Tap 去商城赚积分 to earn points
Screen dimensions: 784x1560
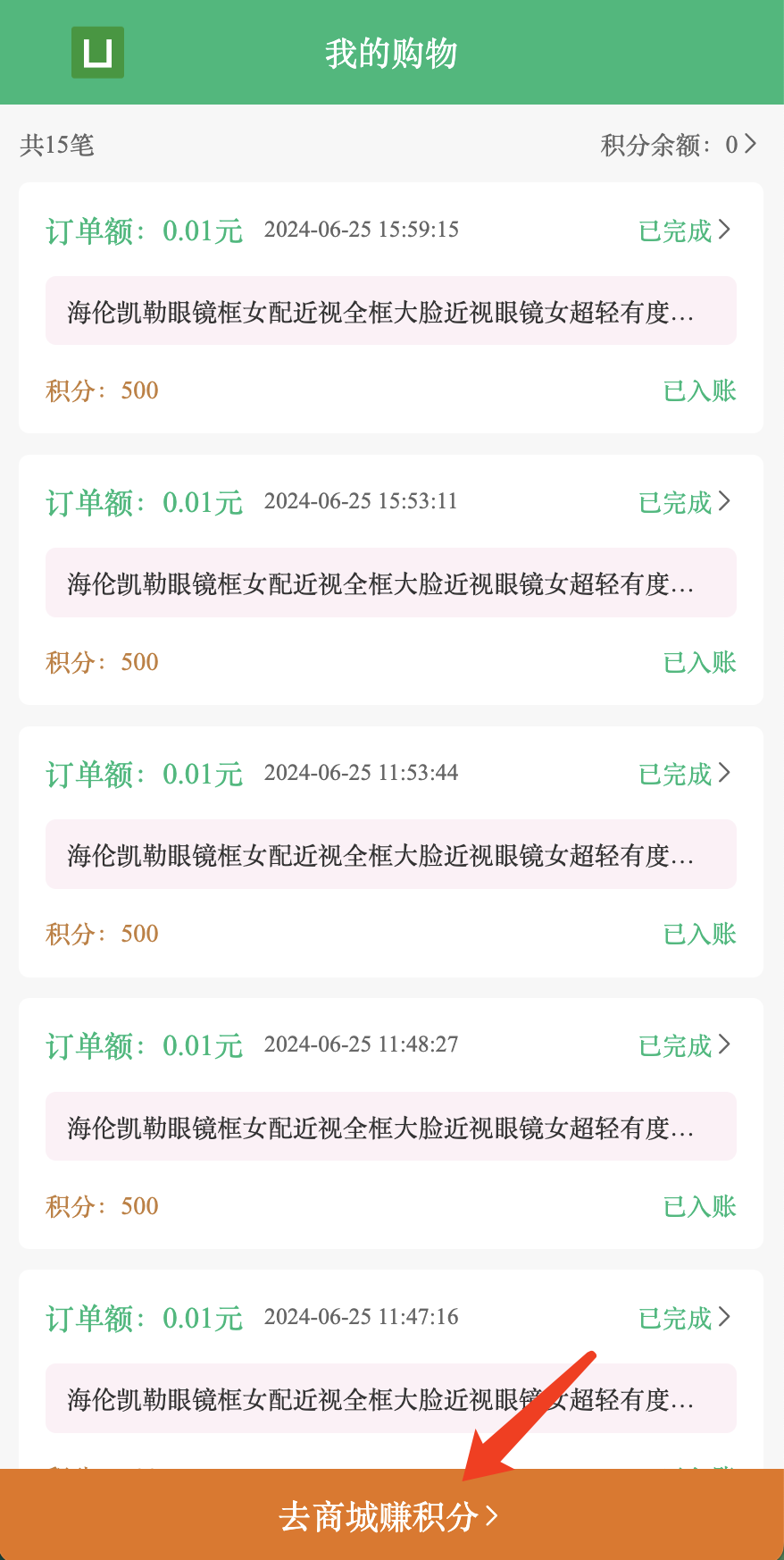coord(391,1515)
